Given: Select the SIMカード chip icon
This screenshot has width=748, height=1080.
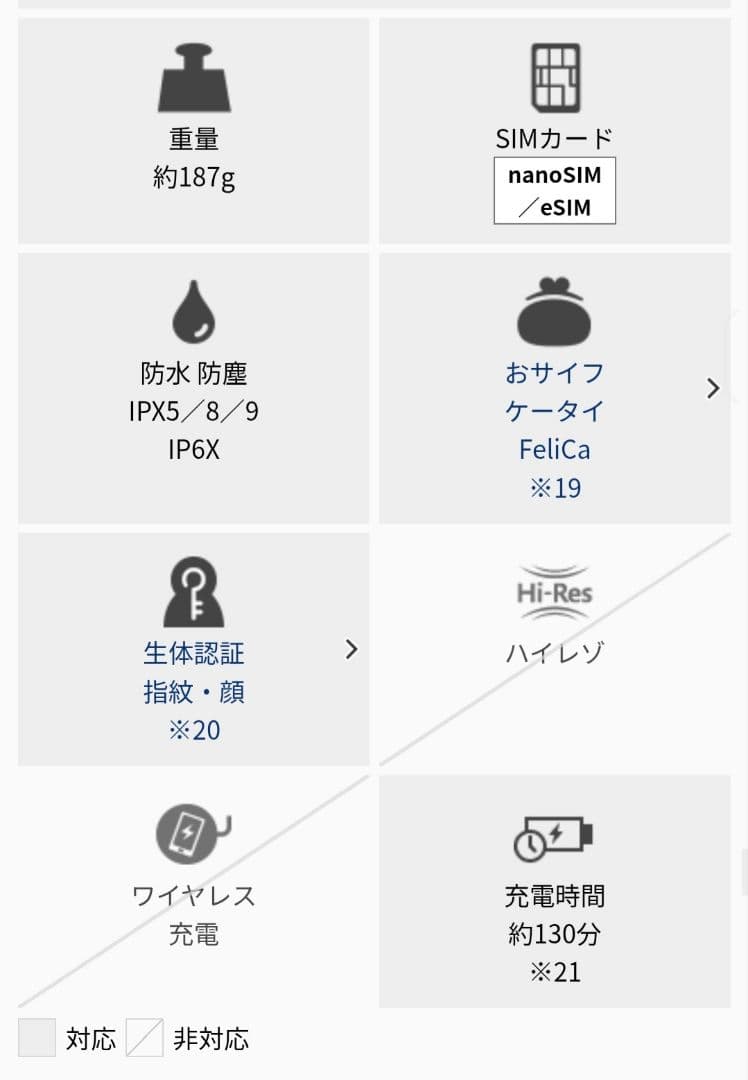Looking at the screenshot, I should click(554, 78).
